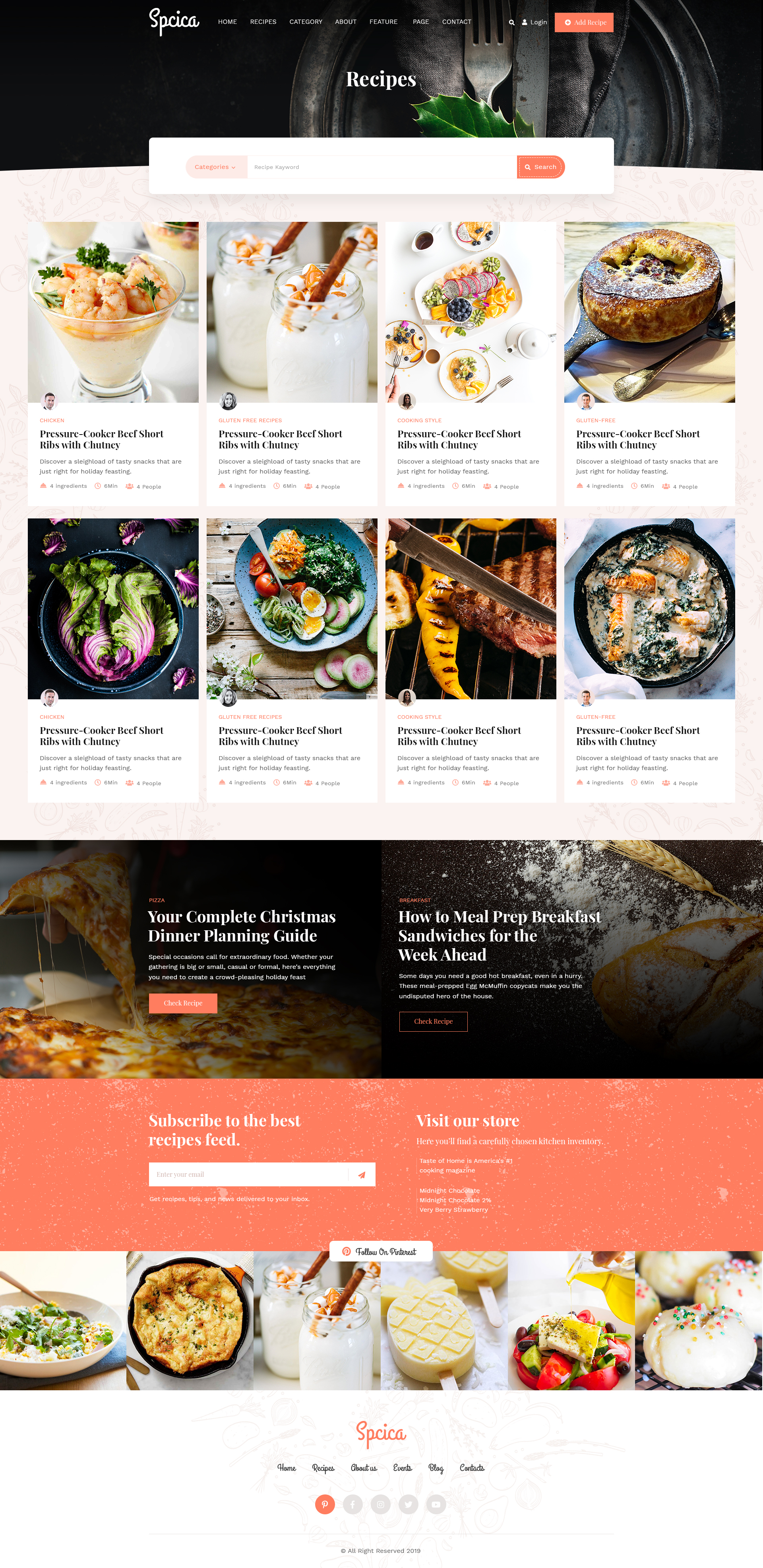Image resolution: width=763 pixels, height=1568 pixels.
Task: Tap the Add Recipe button
Action: [x=583, y=23]
